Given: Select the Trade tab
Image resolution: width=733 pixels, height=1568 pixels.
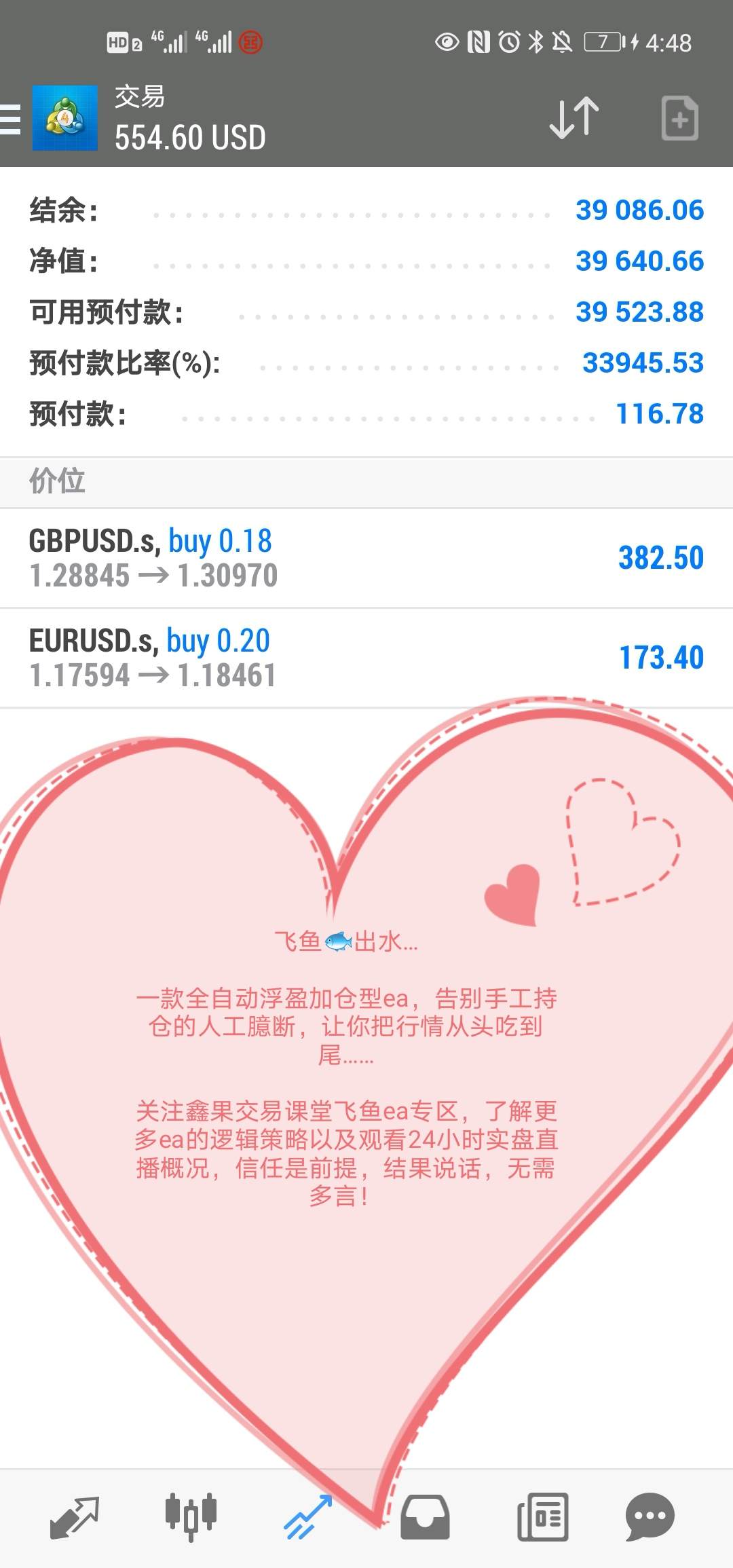Looking at the screenshot, I should pos(309,1517).
